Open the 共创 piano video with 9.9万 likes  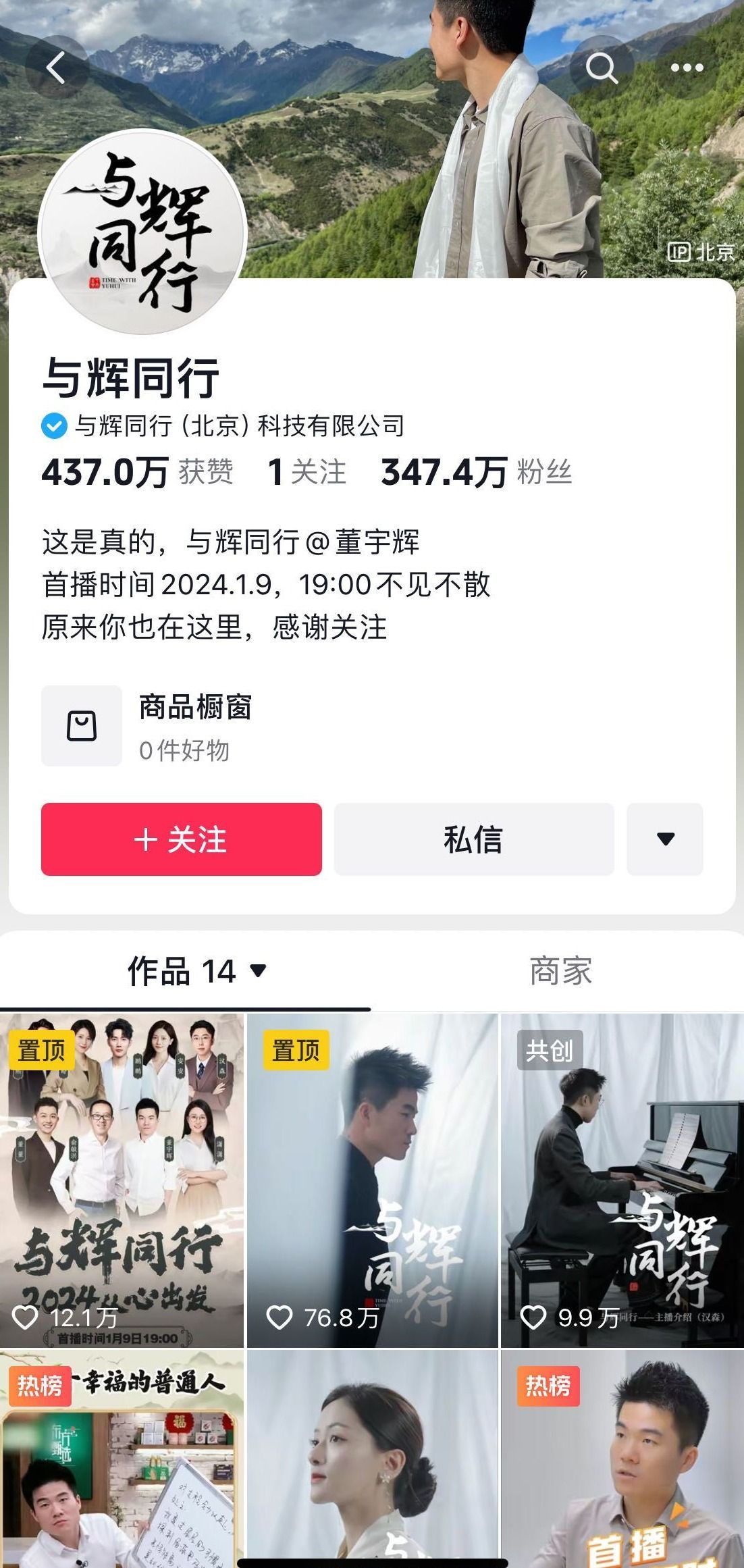pyautogui.click(x=622, y=1181)
